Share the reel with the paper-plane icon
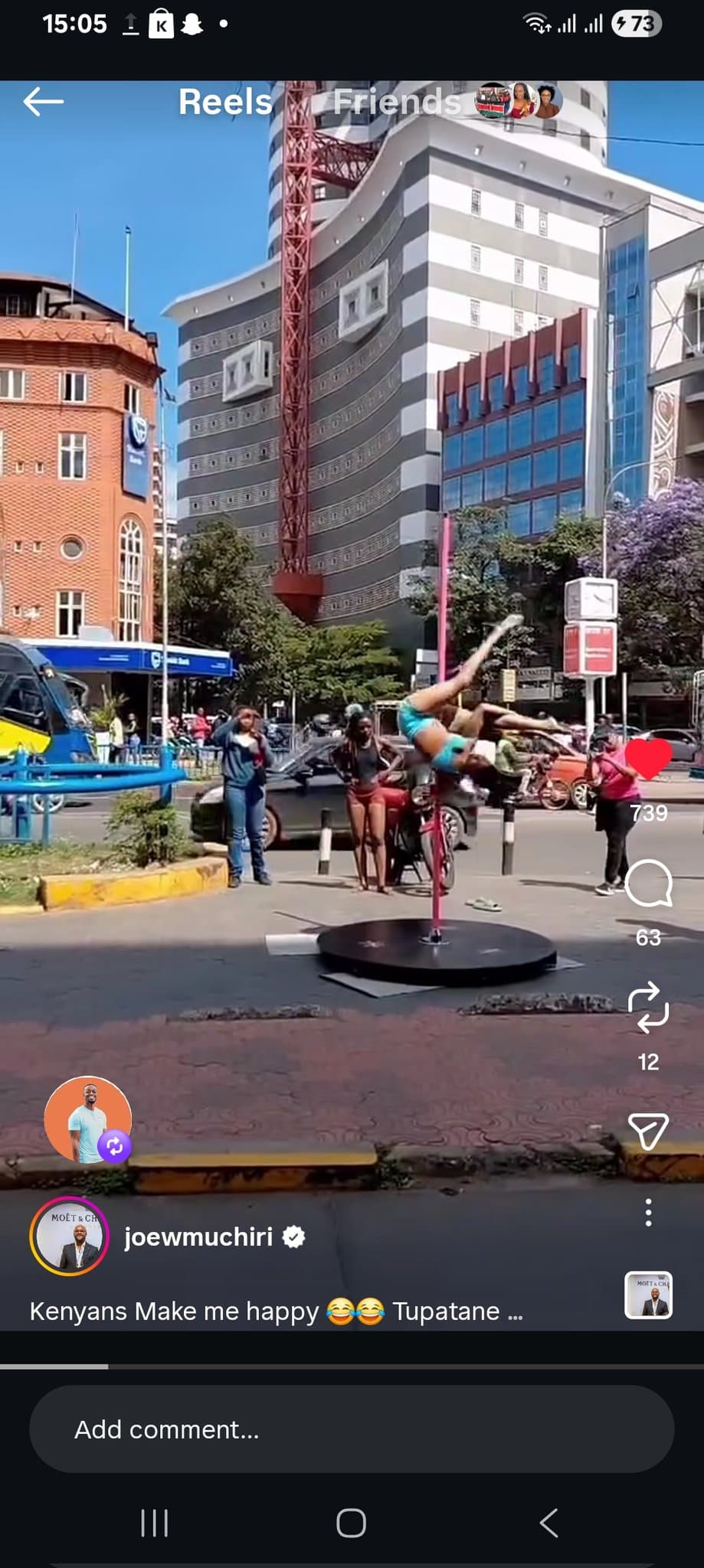 point(648,1131)
